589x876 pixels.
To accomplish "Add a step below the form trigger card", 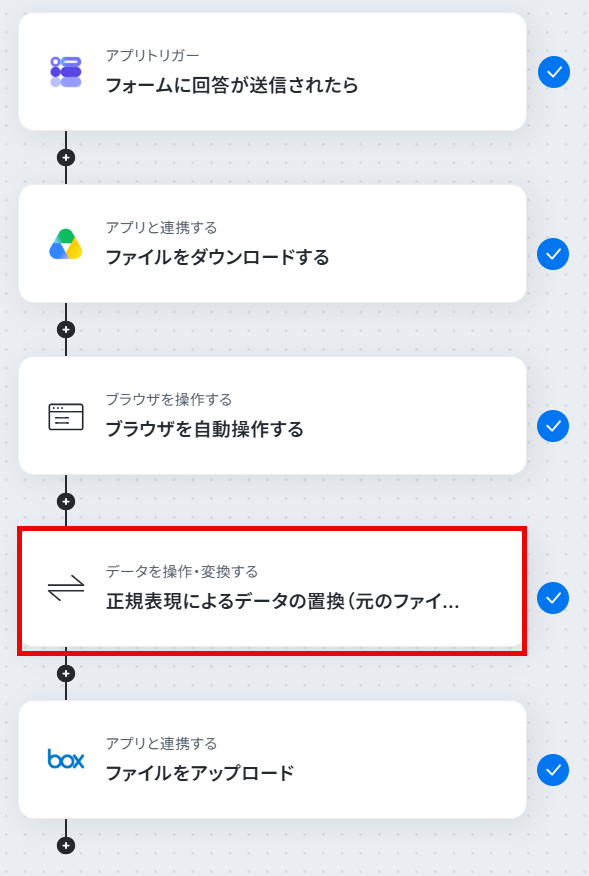I will [x=66, y=158].
